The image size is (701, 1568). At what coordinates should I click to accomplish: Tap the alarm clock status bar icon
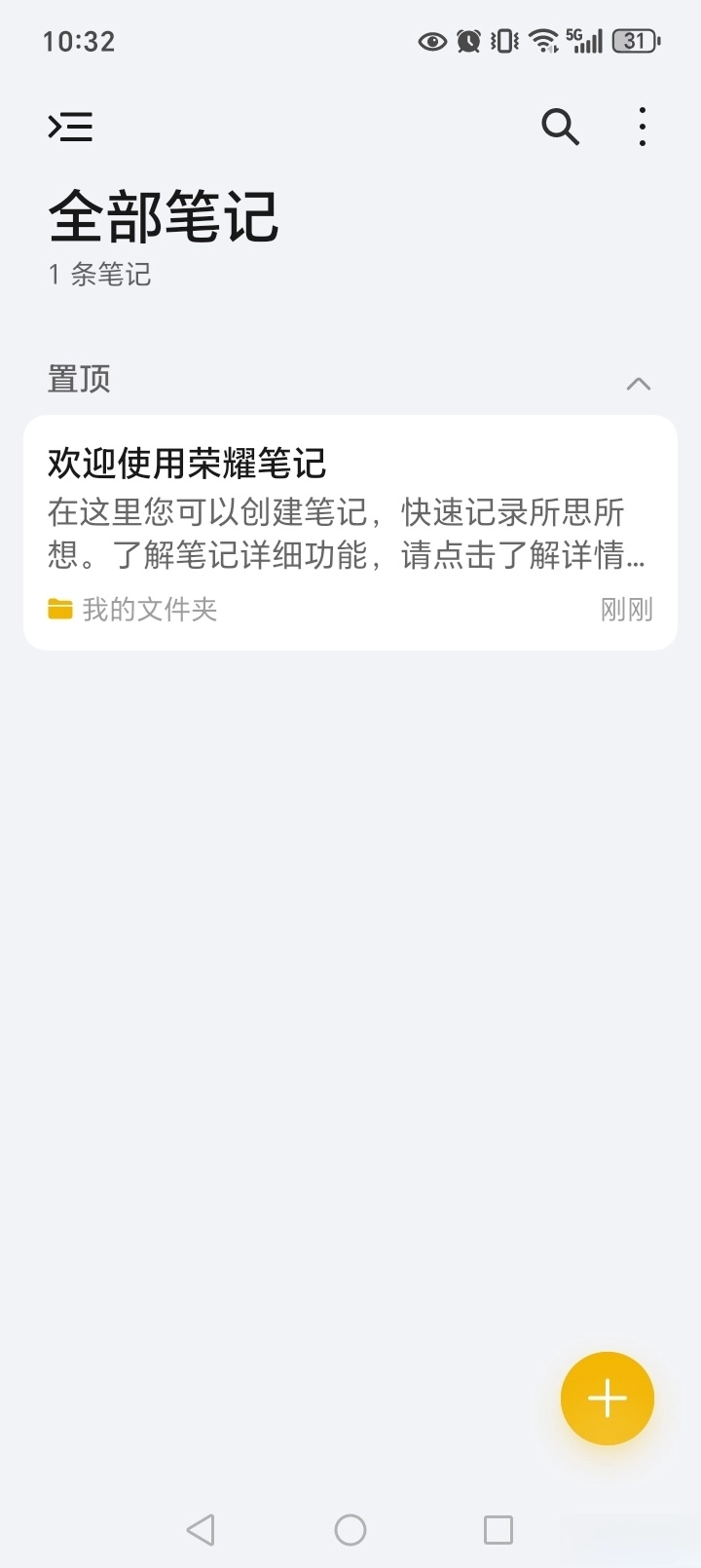pyautogui.click(x=467, y=41)
